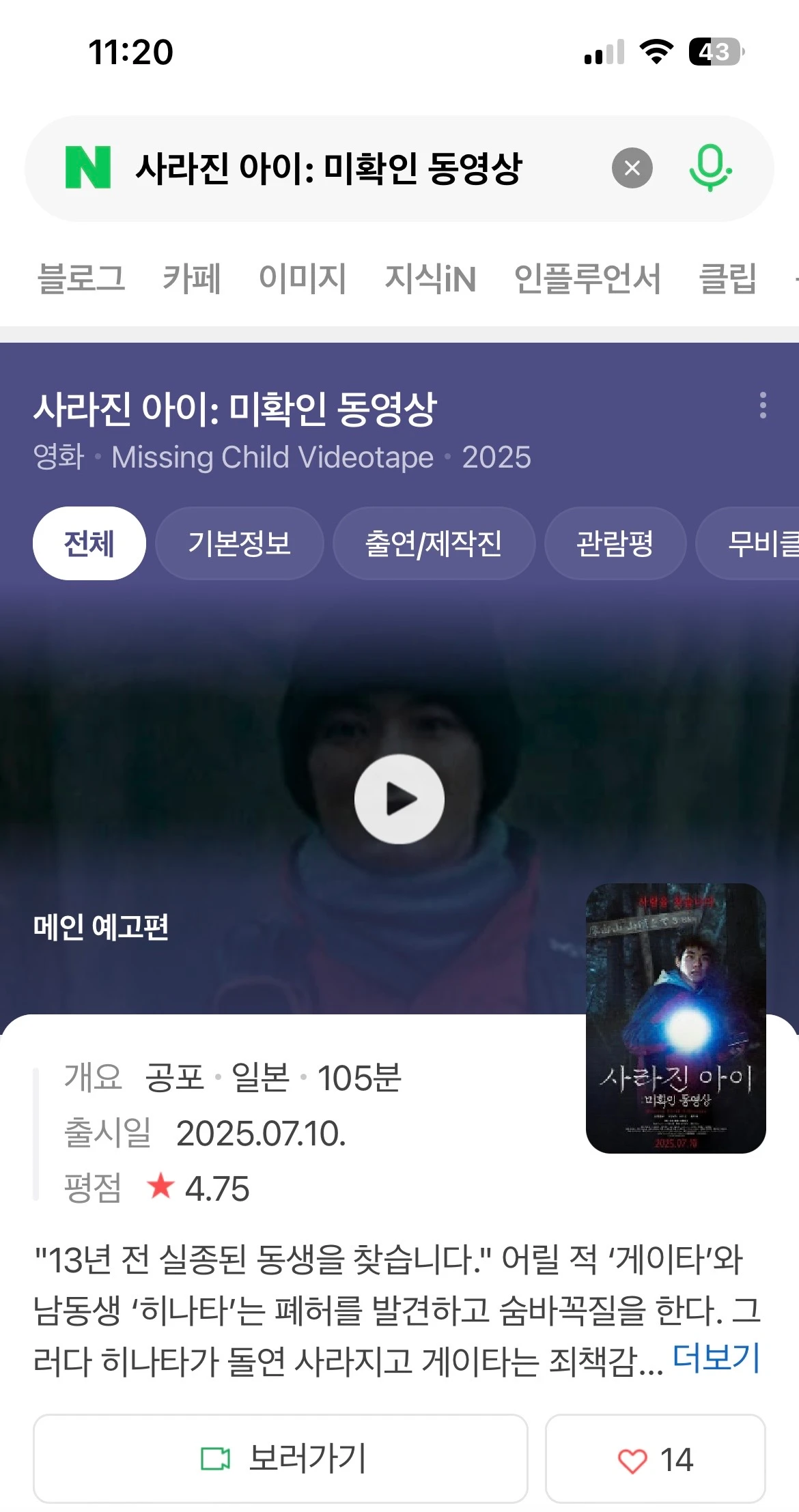
Task: Switch to the 카페 tab
Action: click(192, 279)
